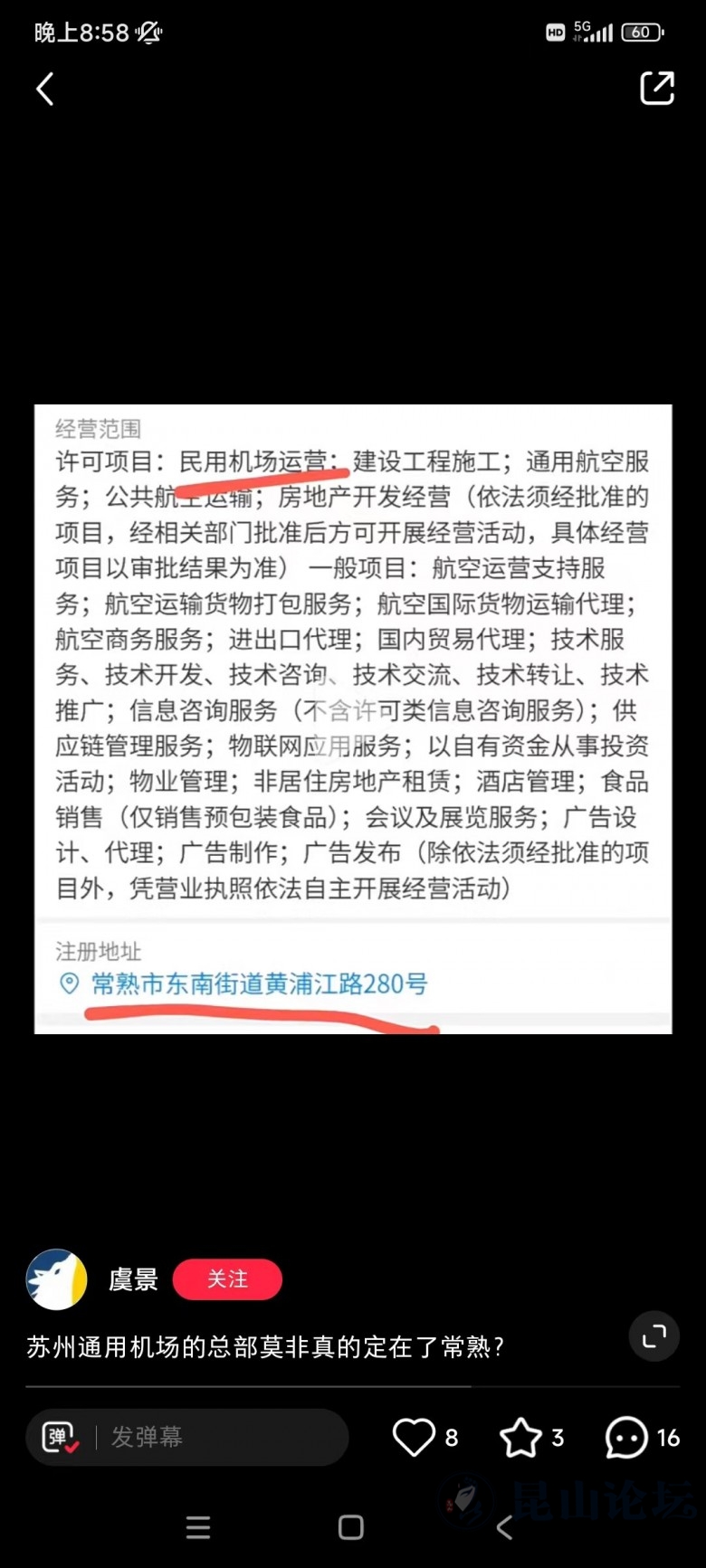Open the system recent apps menu
Viewport: 706px width, 1568px height.
(198, 1528)
